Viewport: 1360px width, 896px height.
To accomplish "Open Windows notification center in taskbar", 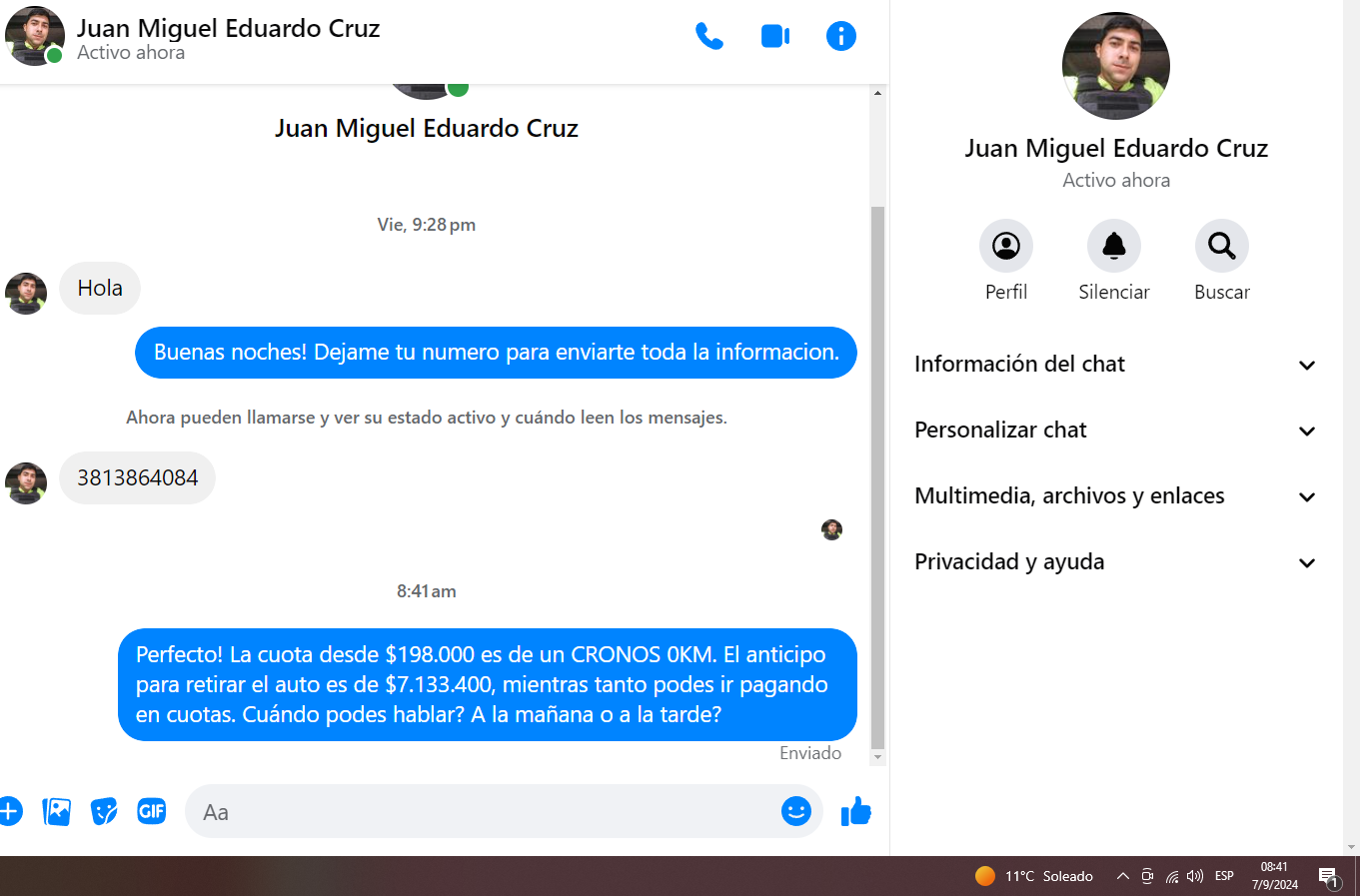I will pos(1328,876).
